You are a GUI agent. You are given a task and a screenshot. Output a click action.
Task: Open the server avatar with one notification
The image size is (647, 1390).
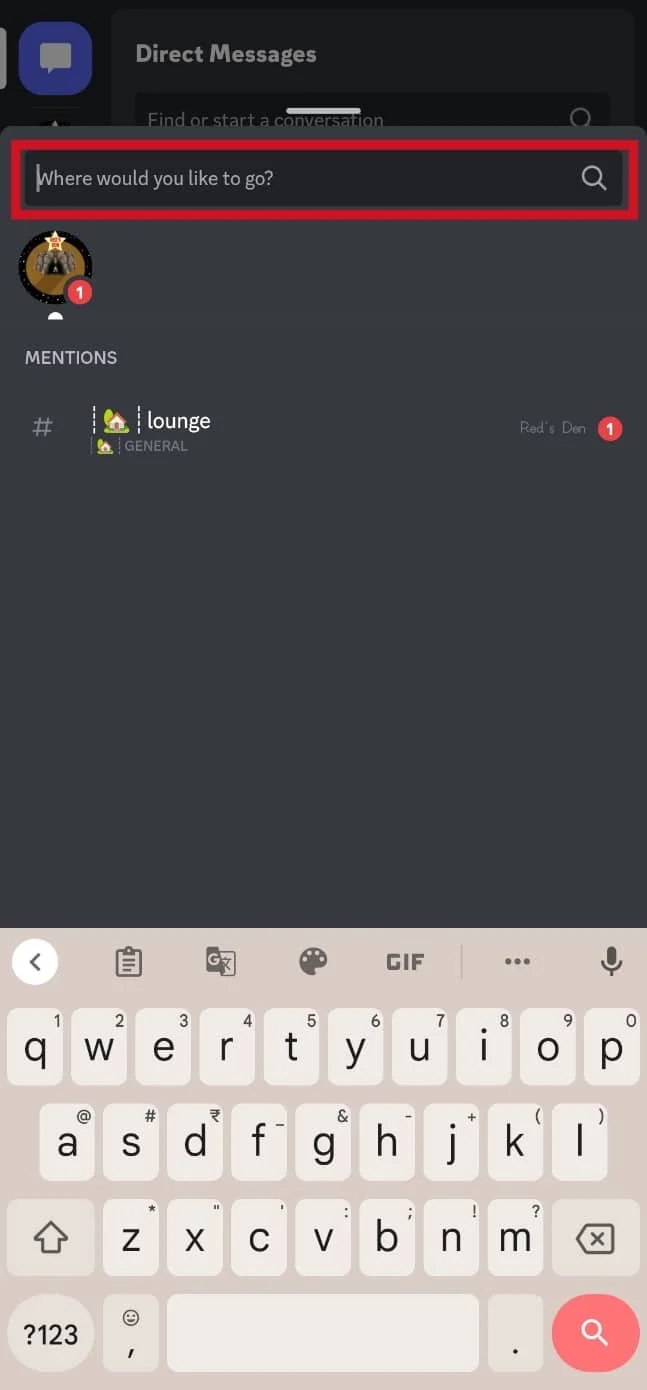coord(56,268)
